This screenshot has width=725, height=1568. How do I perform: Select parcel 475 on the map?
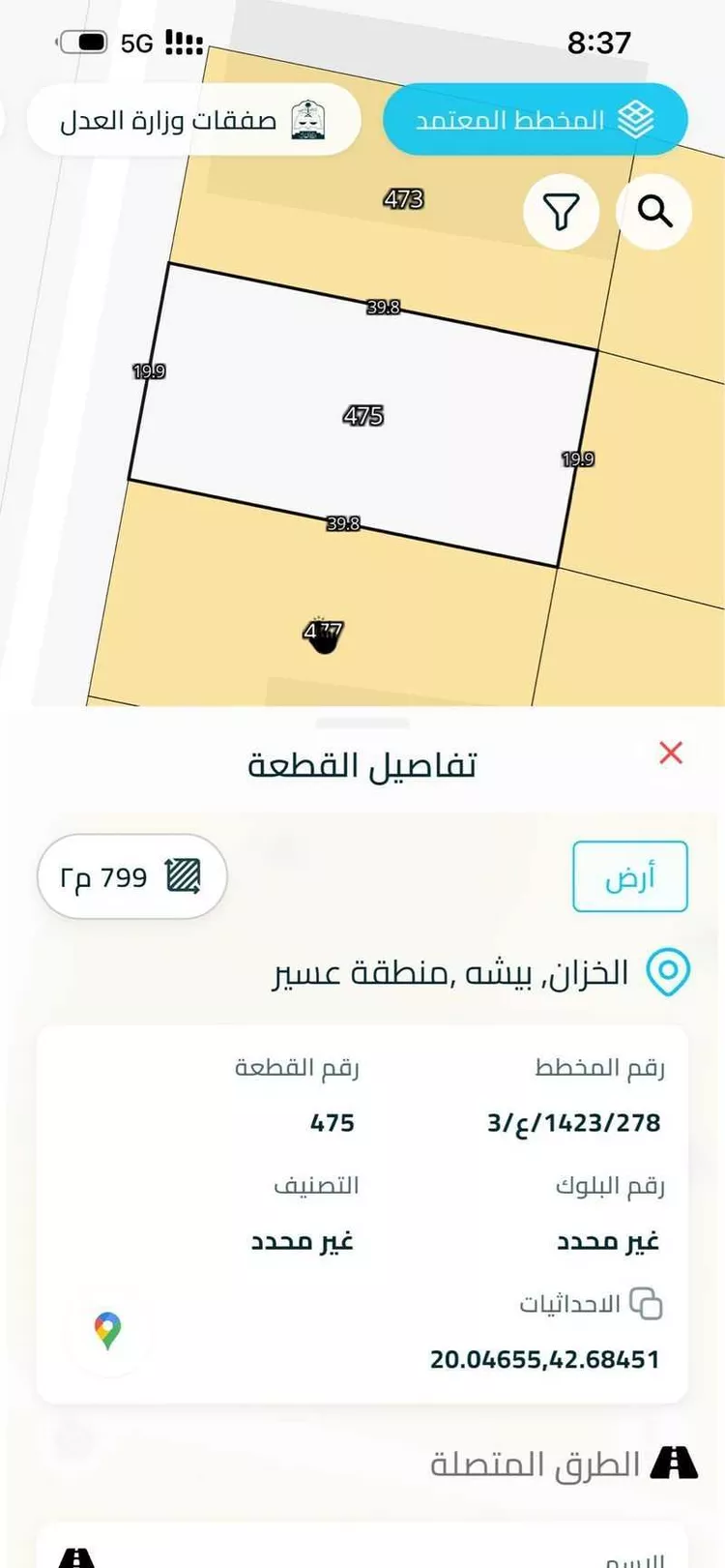click(362, 414)
